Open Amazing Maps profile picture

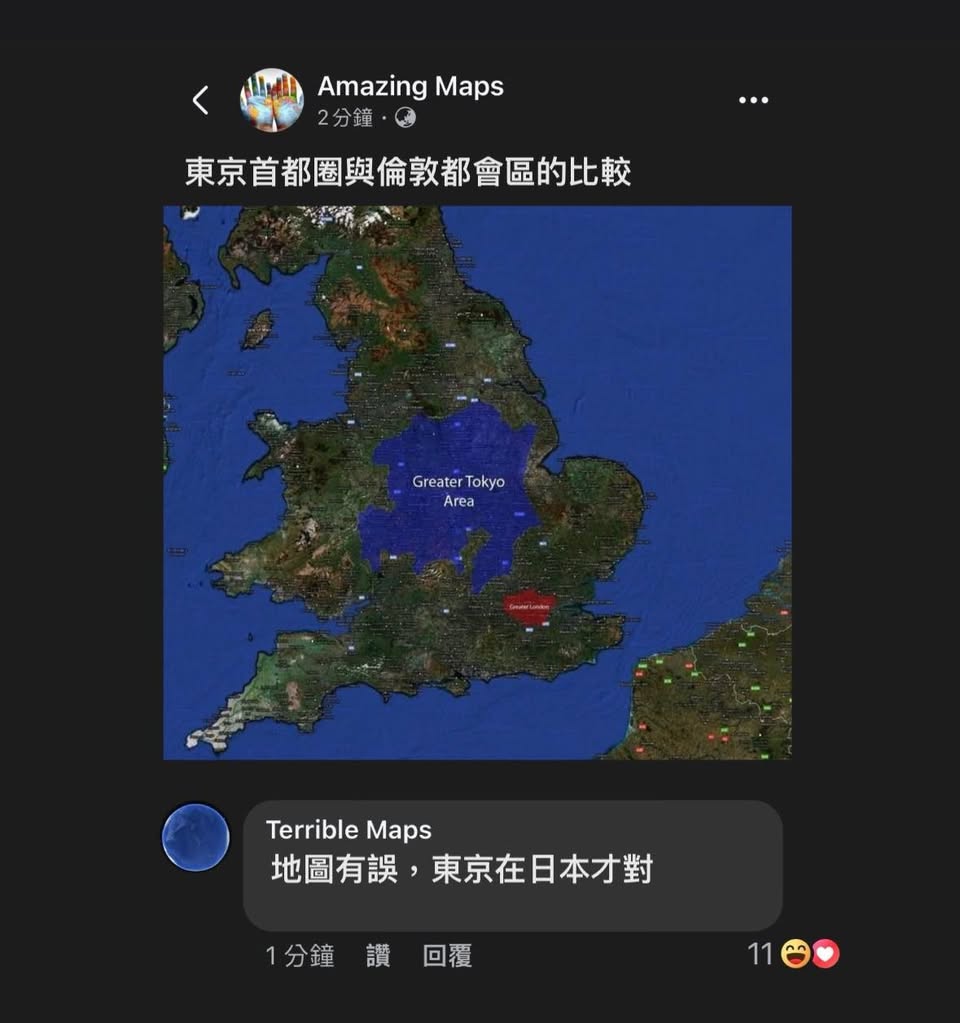(271, 100)
